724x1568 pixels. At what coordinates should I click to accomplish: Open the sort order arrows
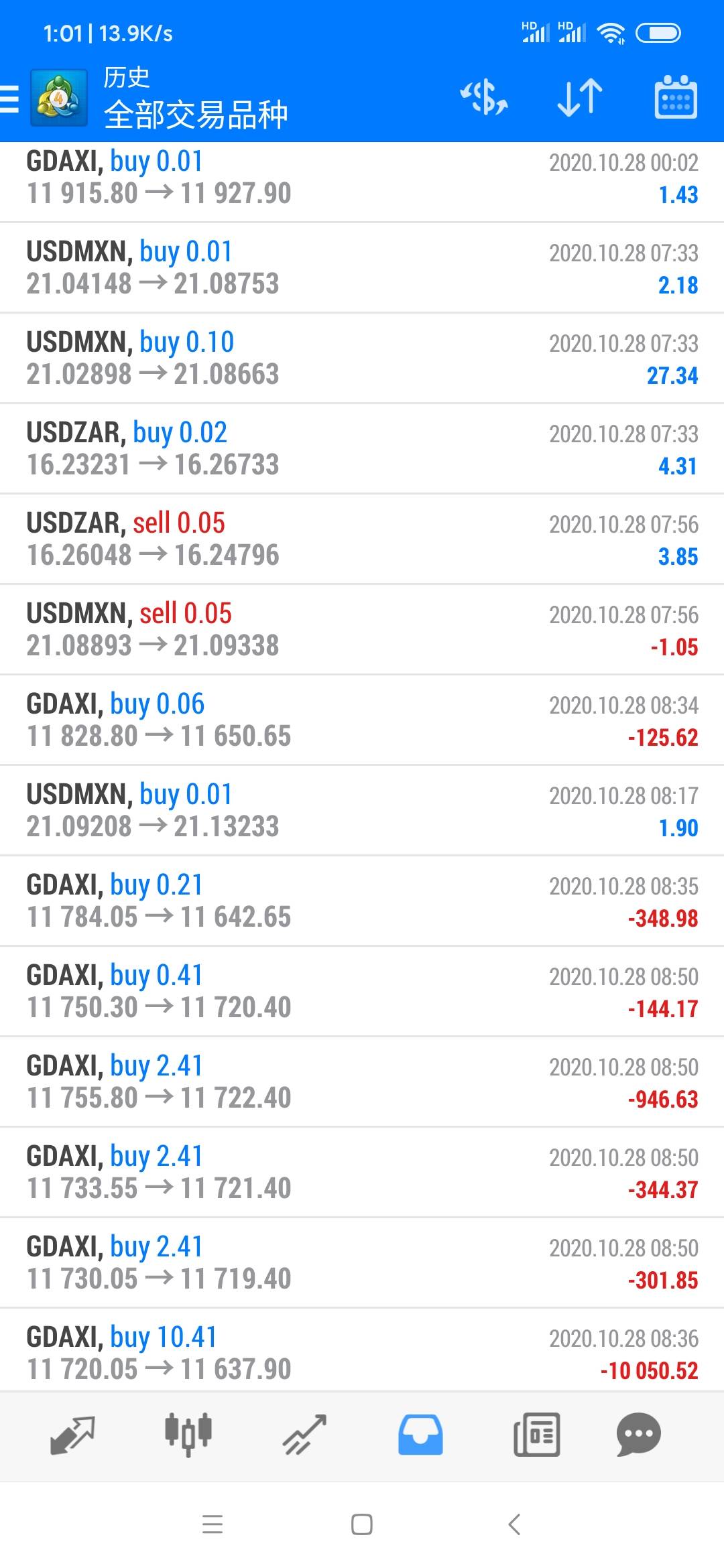coord(580,98)
